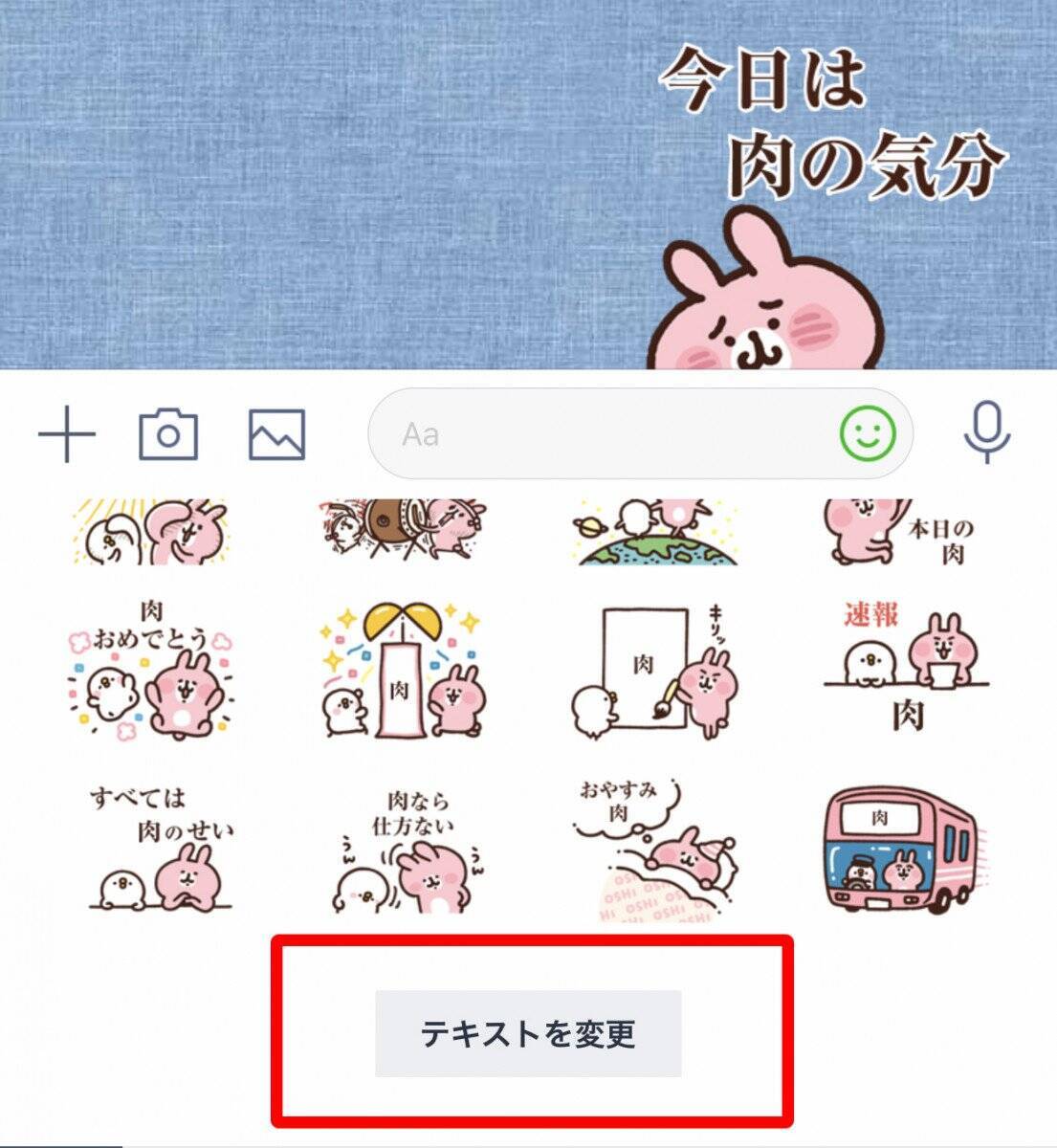1057x1148 pixels.
Task: Open the photo gallery picker
Action: tap(277, 434)
